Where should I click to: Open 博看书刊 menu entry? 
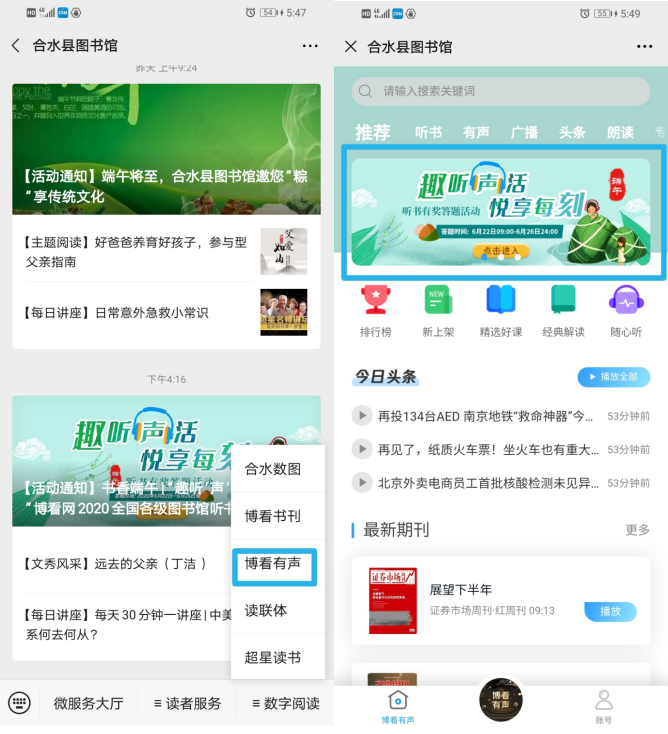[273, 516]
